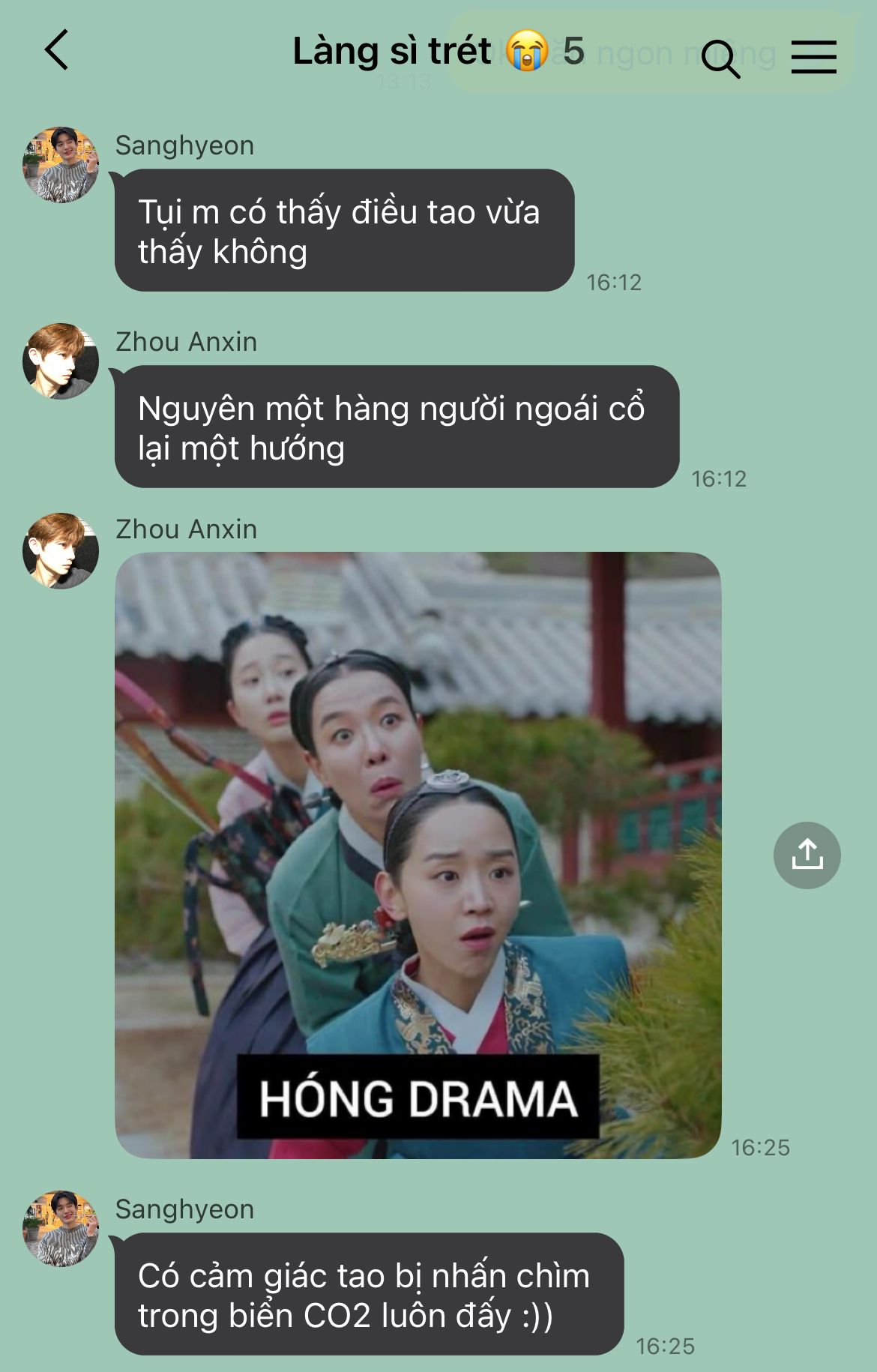The width and height of the screenshot is (877, 1372).
Task: Open Zhou Anxin's avatar beside the text message
Action: pyautogui.click(x=61, y=361)
